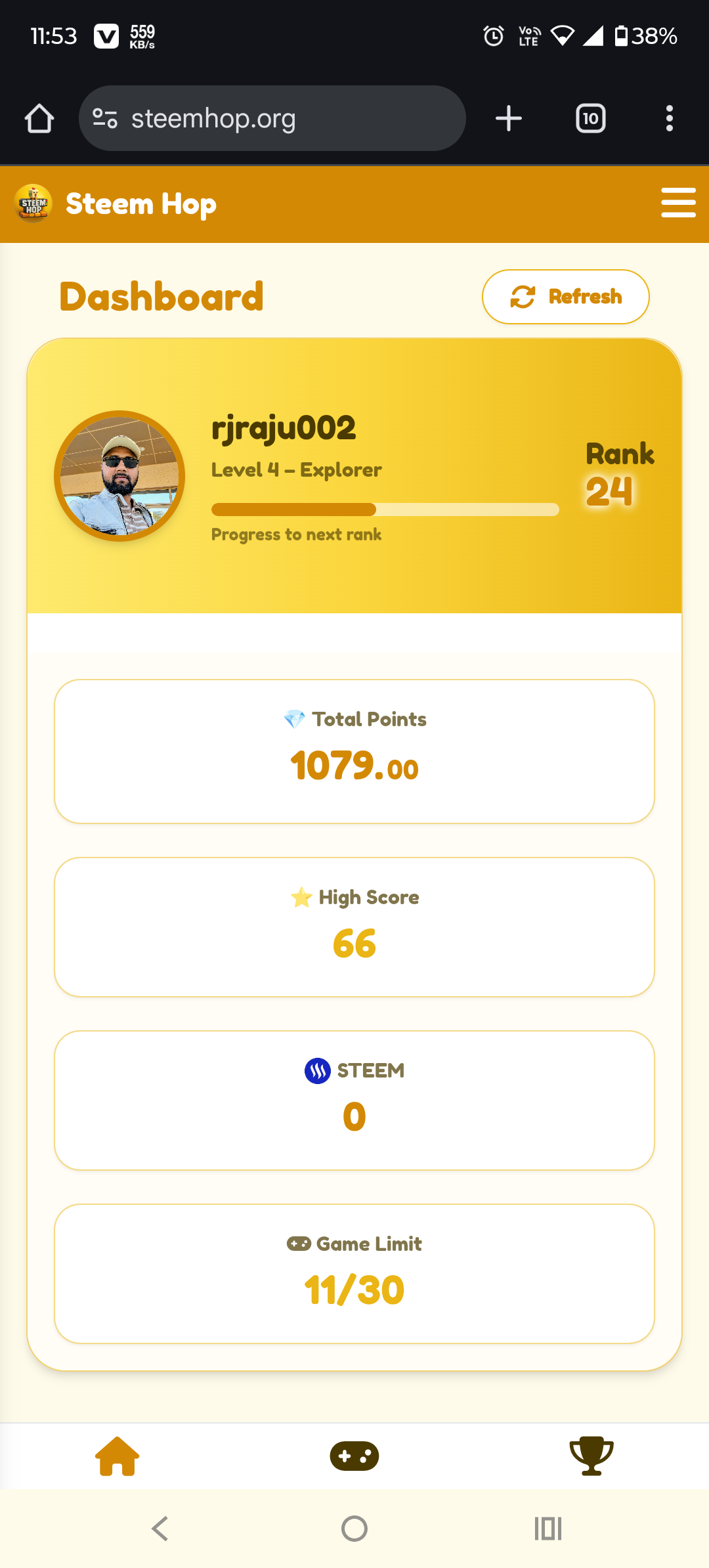This screenshot has height=1568, width=709.
Task: Switch to the game controller tab
Action: pyautogui.click(x=354, y=1456)
